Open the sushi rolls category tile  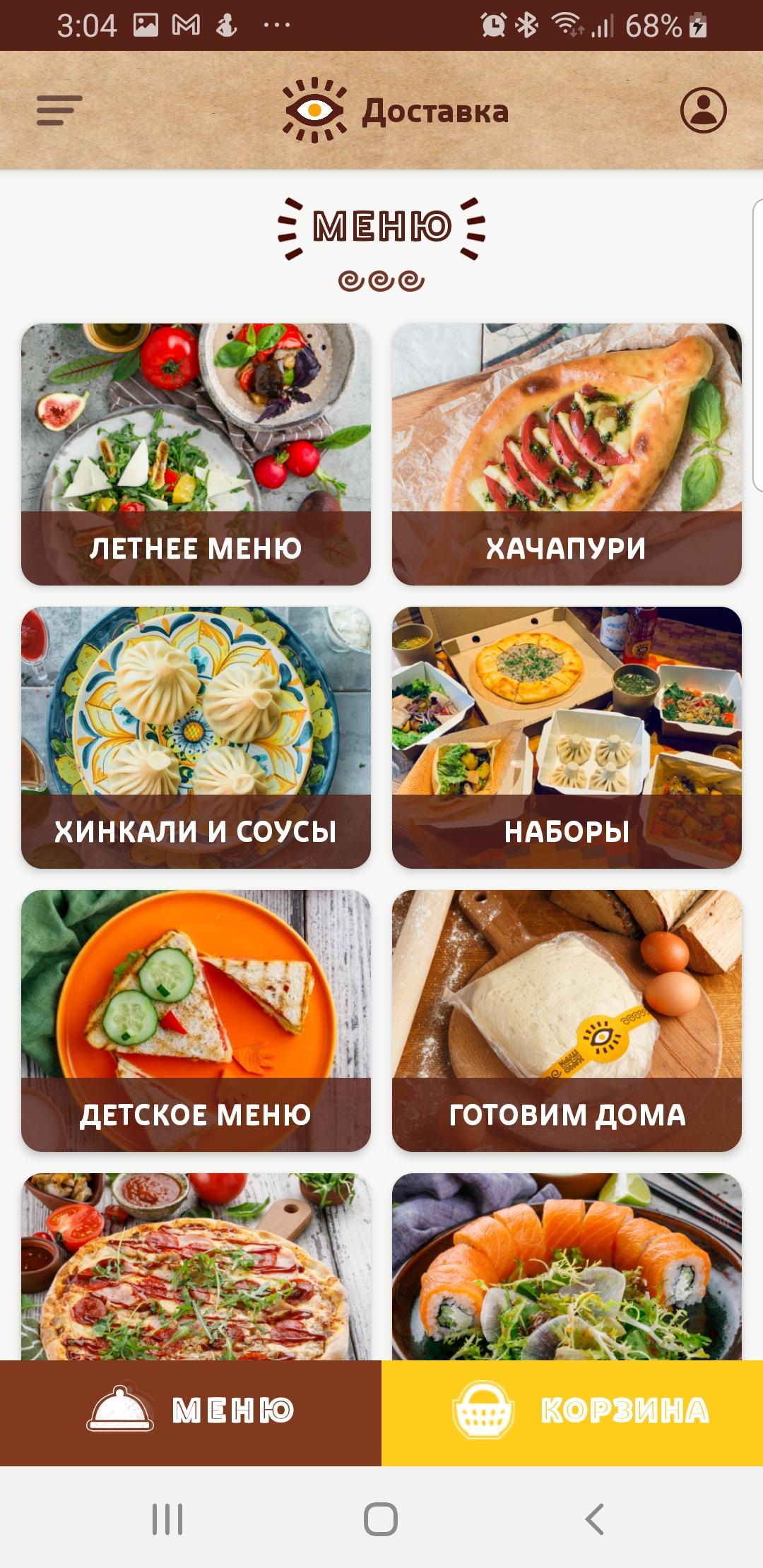567,1266
